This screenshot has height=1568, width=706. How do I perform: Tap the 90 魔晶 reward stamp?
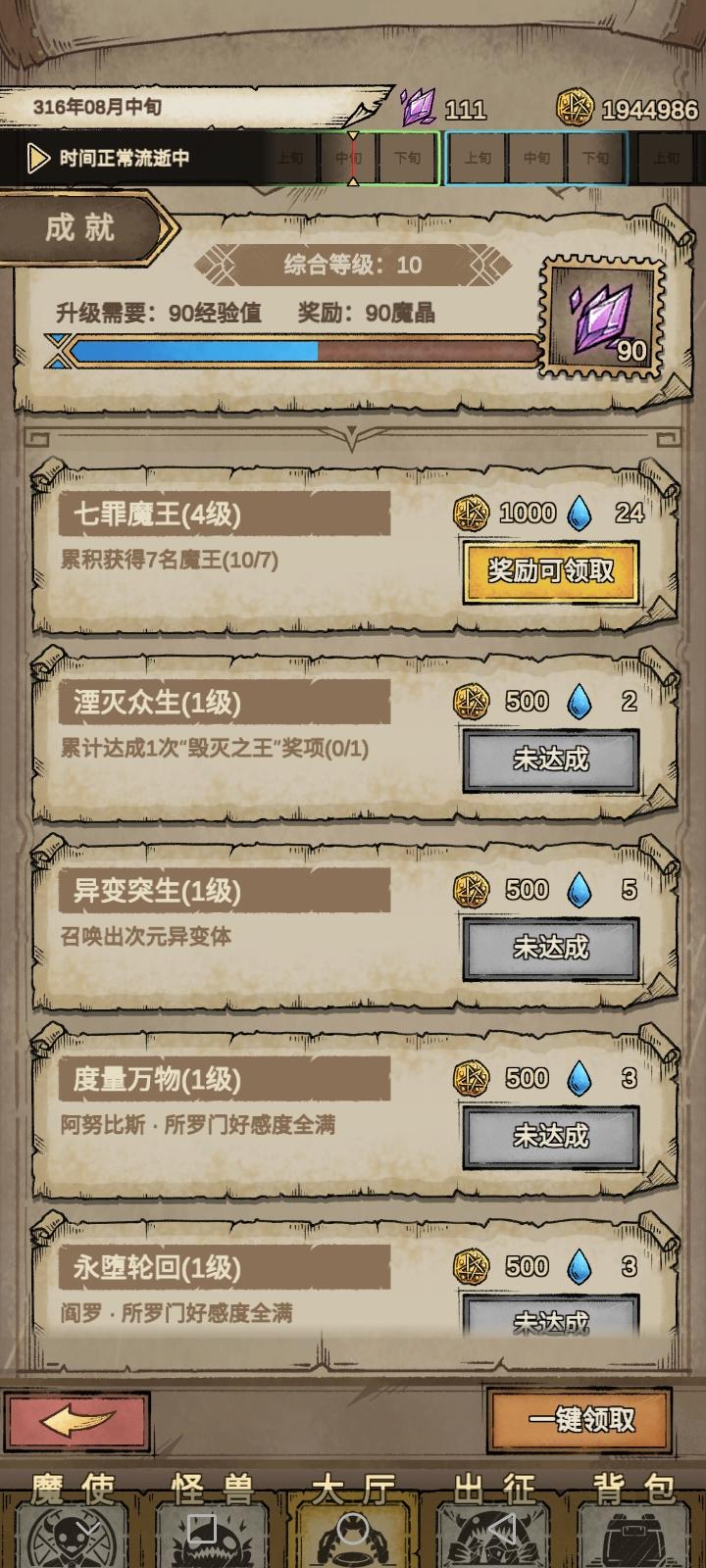(x=600, y=317)
